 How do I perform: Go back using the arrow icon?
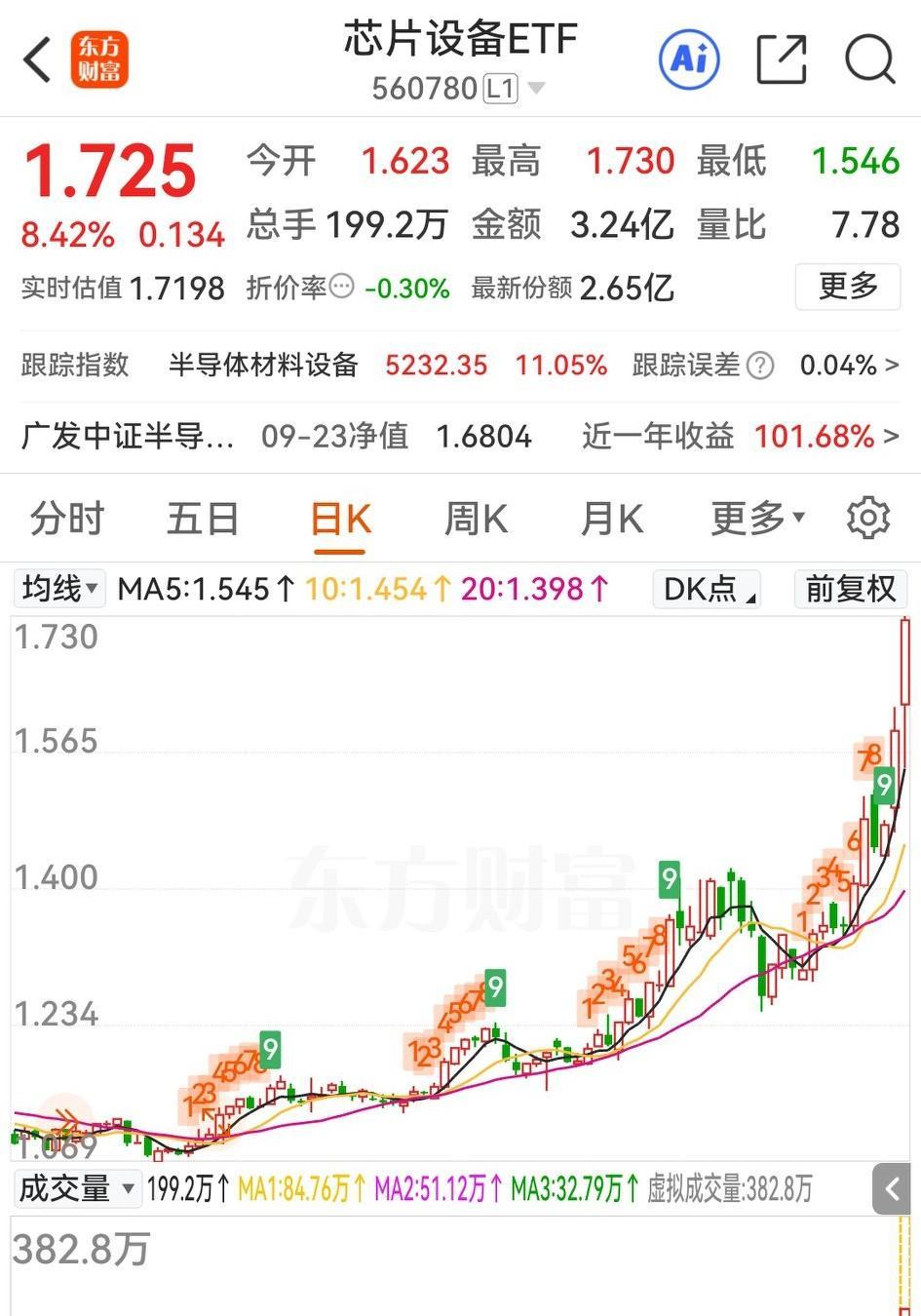click(x=38, y=60)
